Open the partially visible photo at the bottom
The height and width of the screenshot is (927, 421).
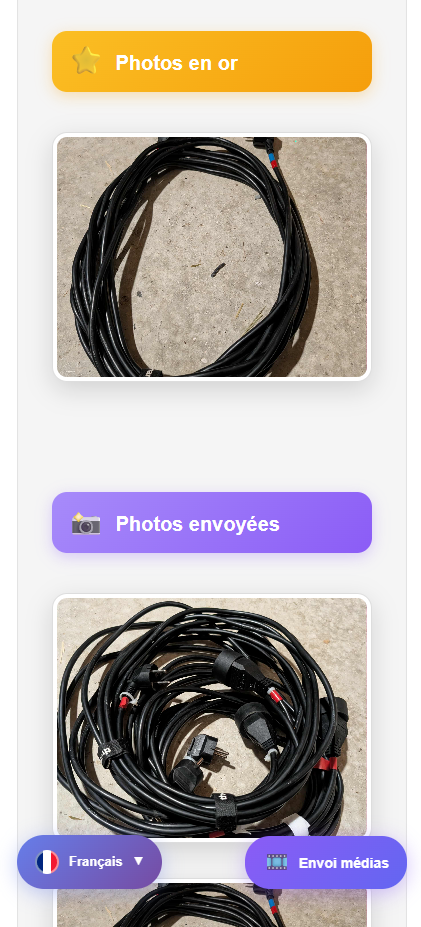coord(212,903)
